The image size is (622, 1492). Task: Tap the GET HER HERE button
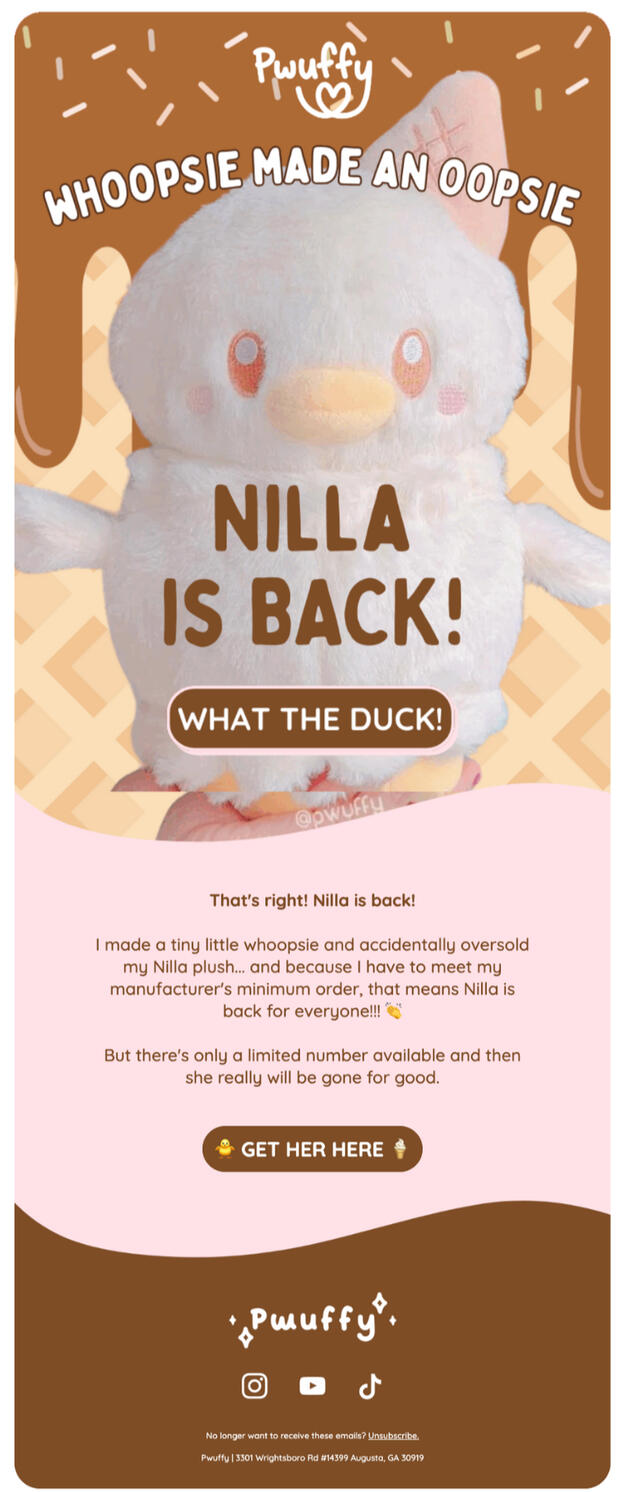click(x=312, y=1149)
